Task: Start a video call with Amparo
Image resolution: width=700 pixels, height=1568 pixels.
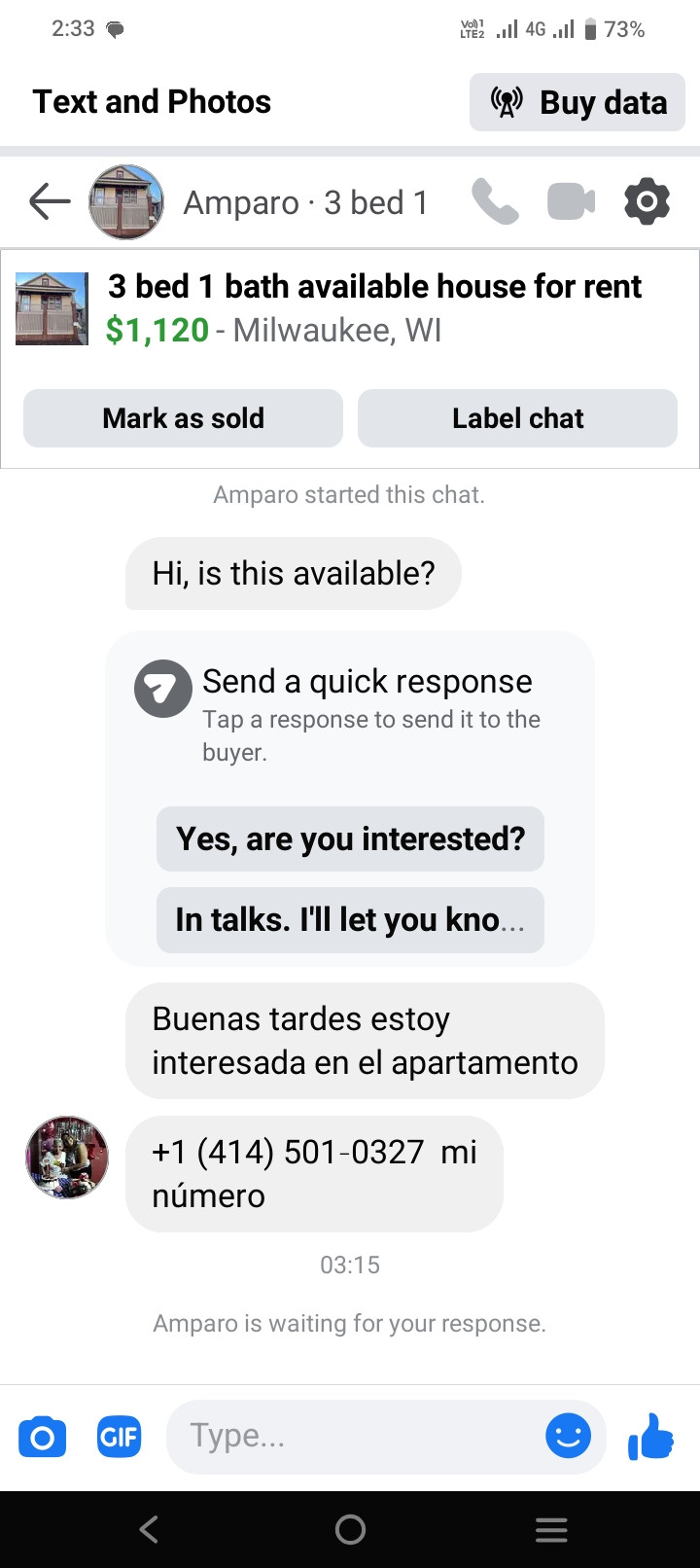Action: click(572, 202)
